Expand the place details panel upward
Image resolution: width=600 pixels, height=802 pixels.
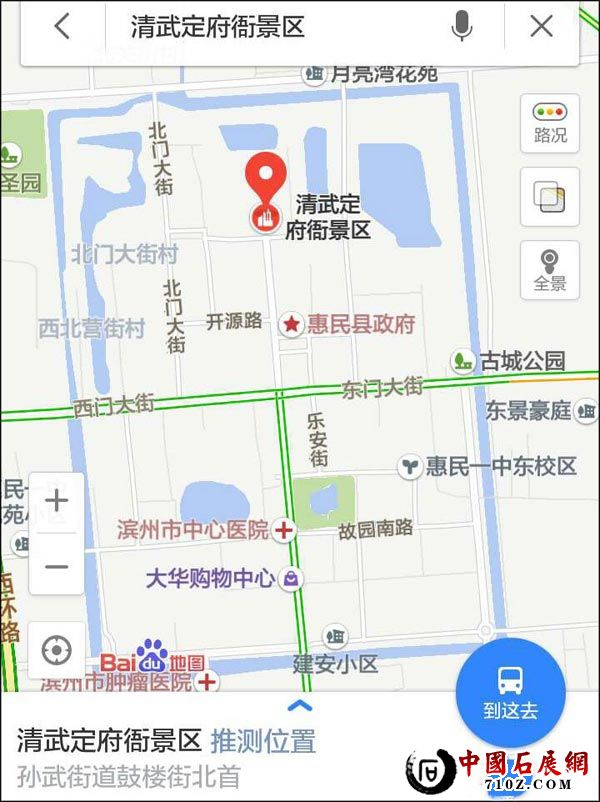[x=299, y=706]
